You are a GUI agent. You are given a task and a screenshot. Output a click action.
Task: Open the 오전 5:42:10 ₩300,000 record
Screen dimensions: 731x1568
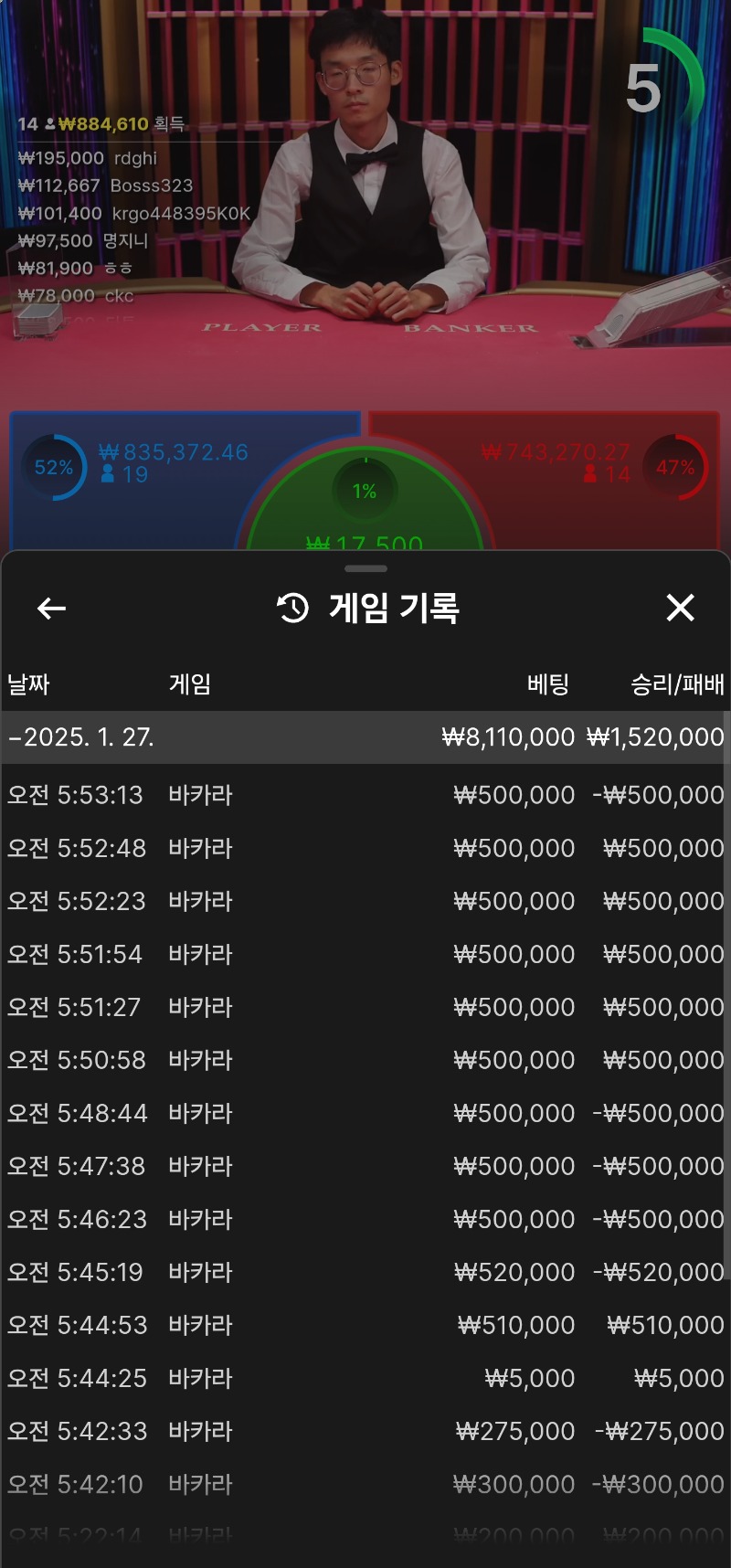tap(365, 1484)
